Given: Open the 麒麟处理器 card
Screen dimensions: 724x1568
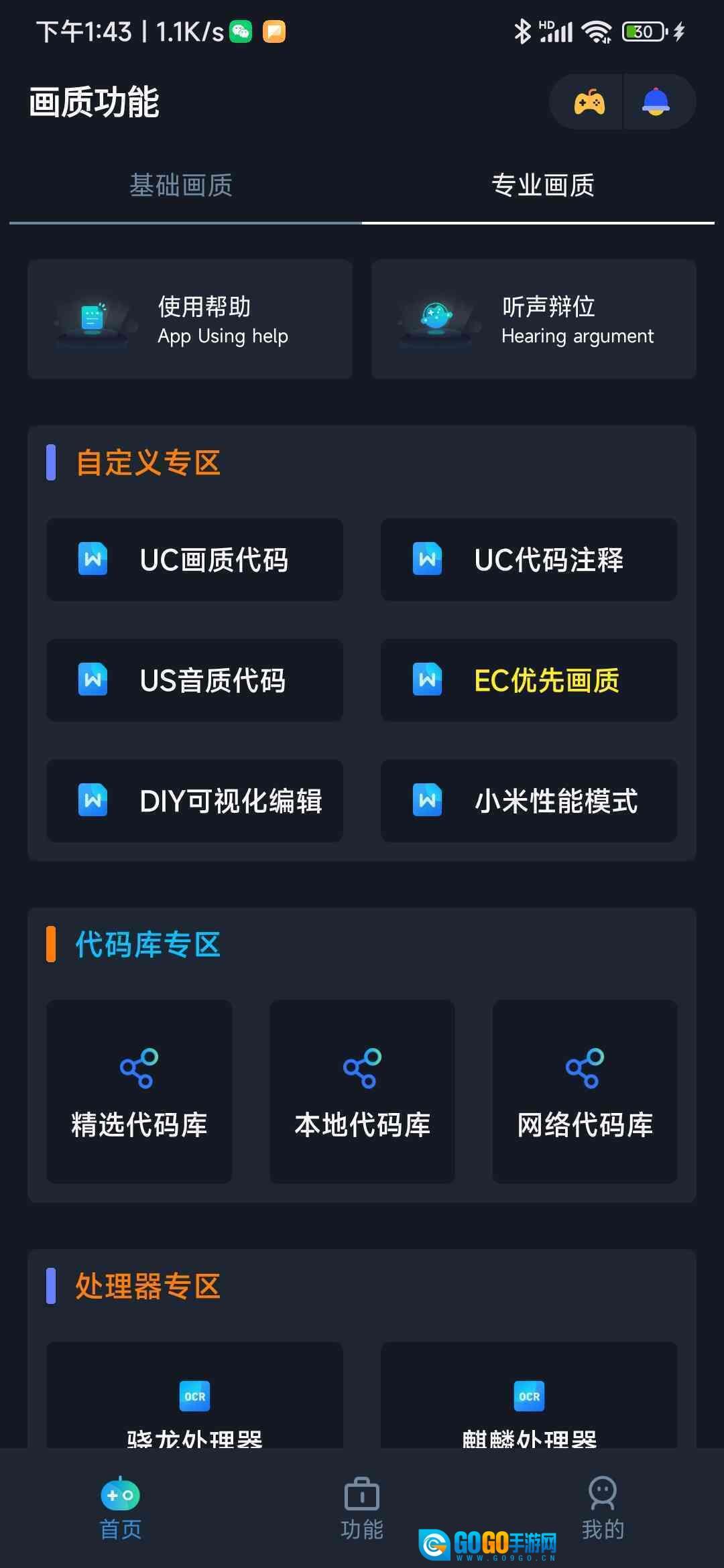Looking at the screenshot, I should pyautogui.click(x=529, y=1400).
